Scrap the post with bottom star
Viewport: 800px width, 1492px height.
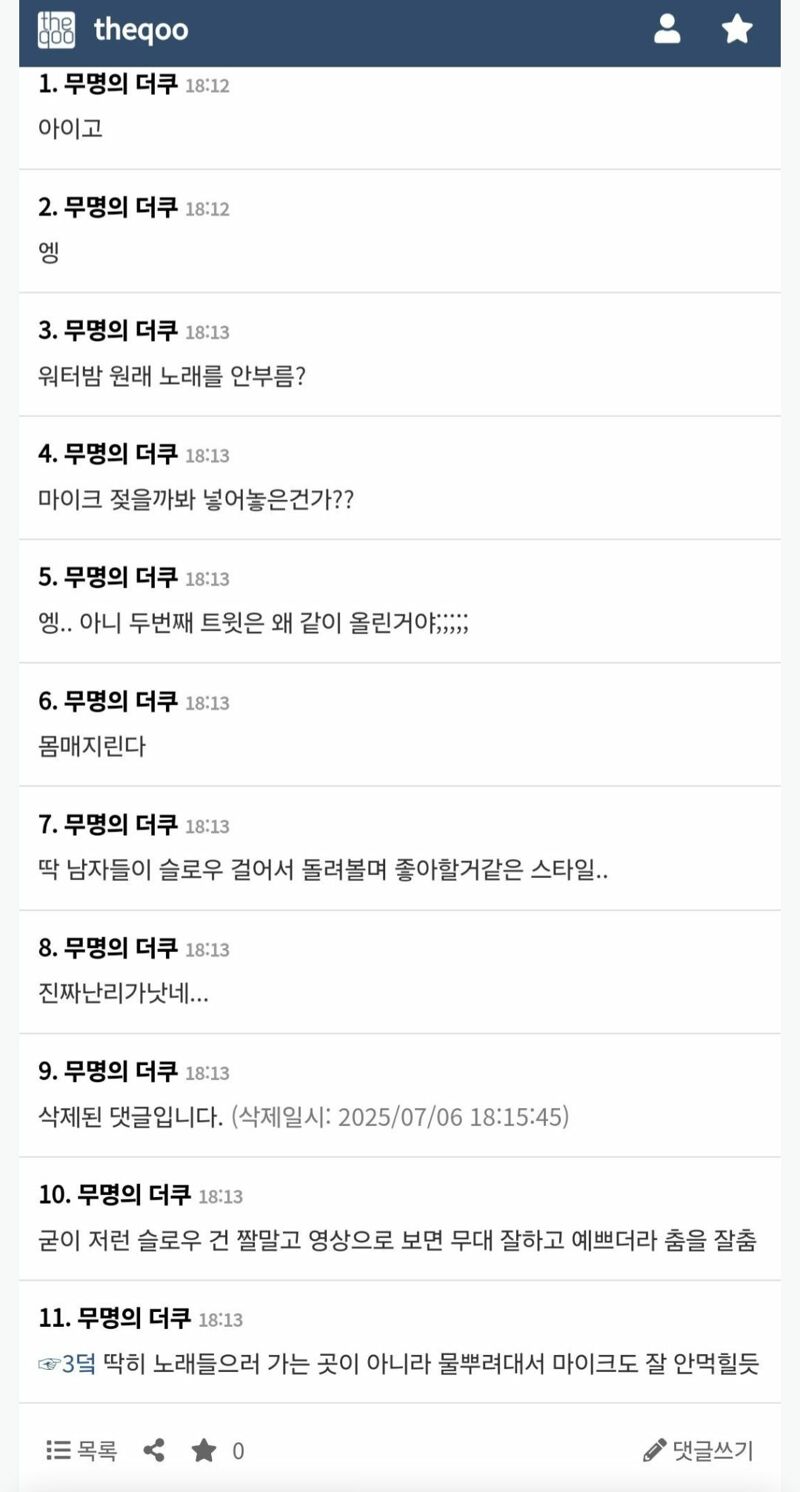click(x=204, y=1450)
